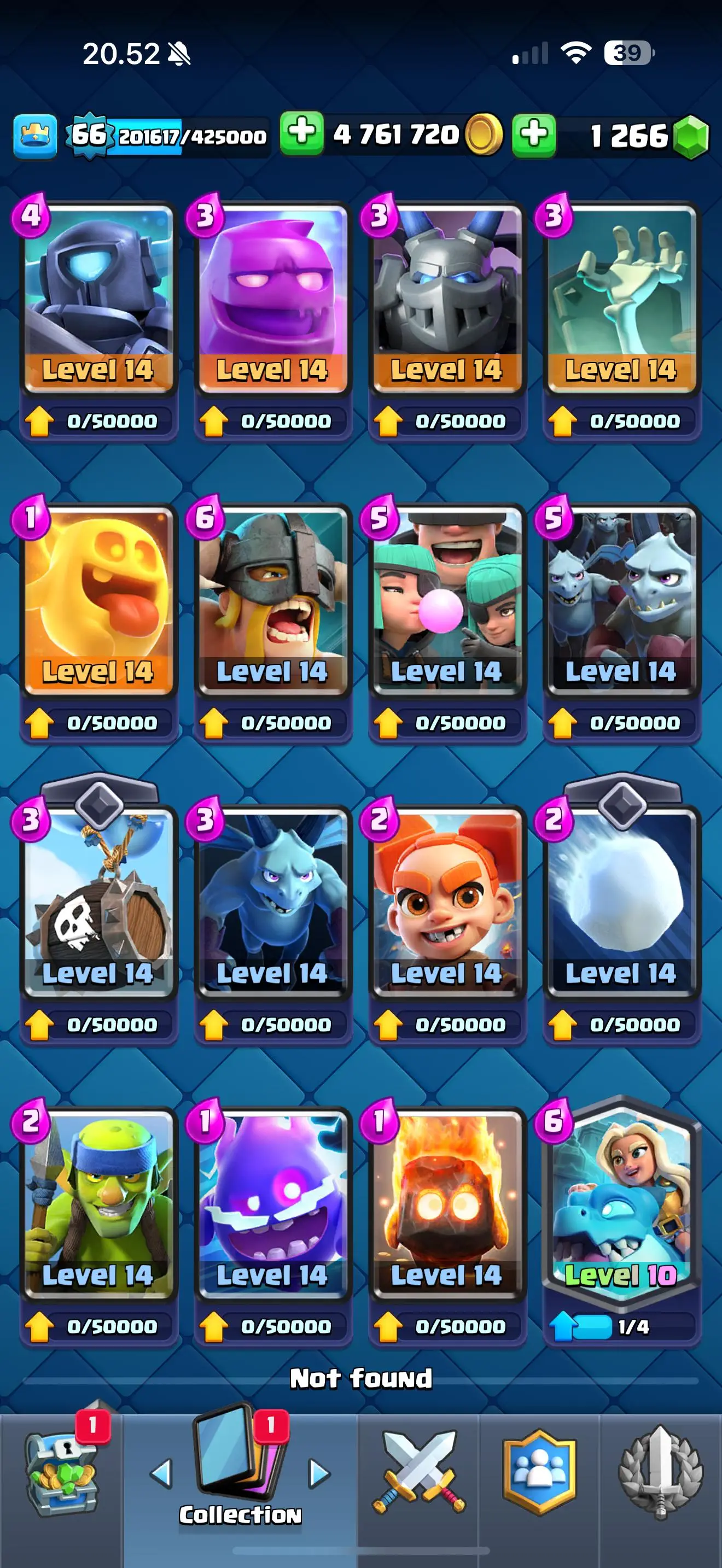Switch to the Shop chest tab
The image size is (722, 1568).
coord(61,1473)
